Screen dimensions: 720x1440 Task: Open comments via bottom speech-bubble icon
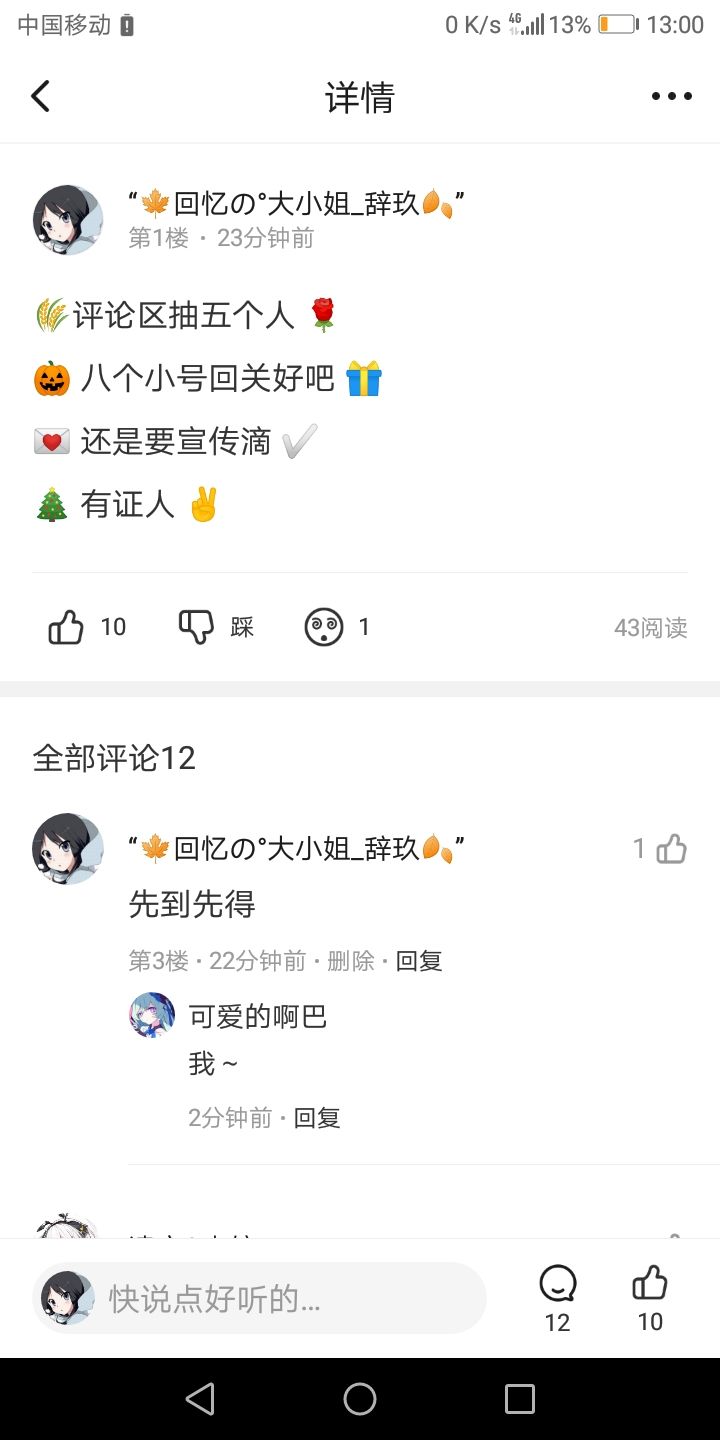pos(557,1283)
